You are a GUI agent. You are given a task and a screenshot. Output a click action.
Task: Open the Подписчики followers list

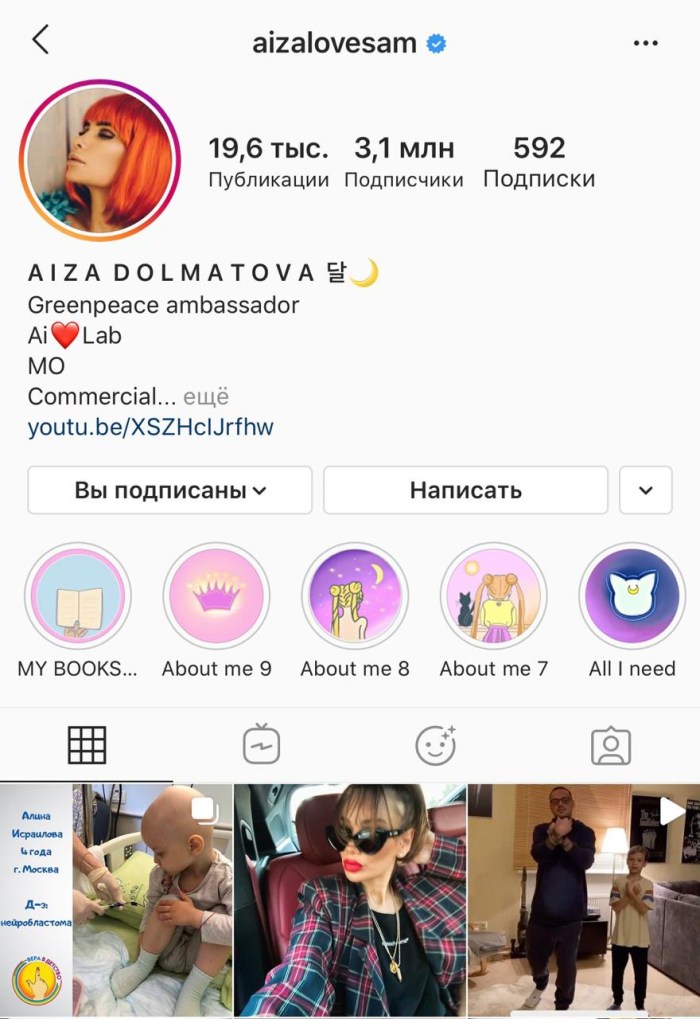(403, 163)
